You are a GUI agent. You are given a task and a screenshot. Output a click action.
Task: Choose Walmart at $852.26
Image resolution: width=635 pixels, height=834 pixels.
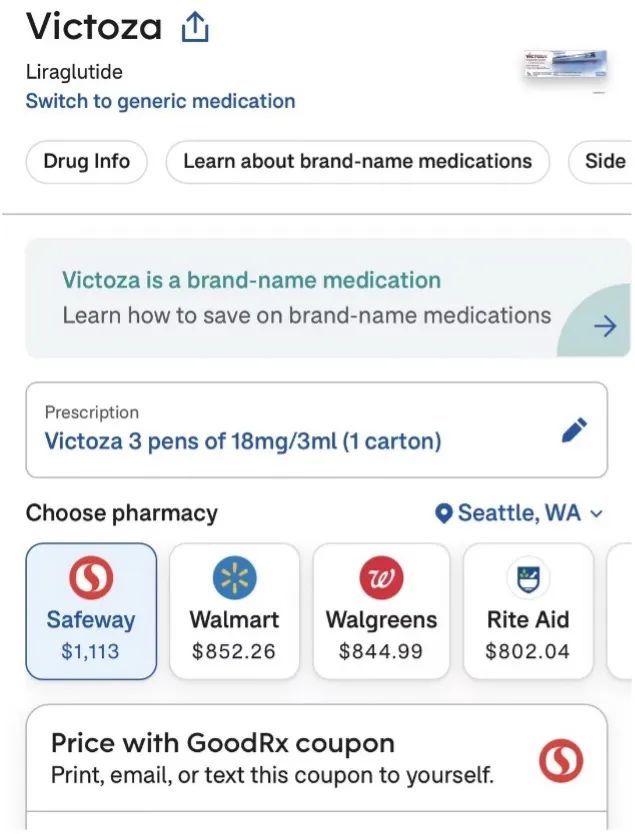click(x=234, y=611)
